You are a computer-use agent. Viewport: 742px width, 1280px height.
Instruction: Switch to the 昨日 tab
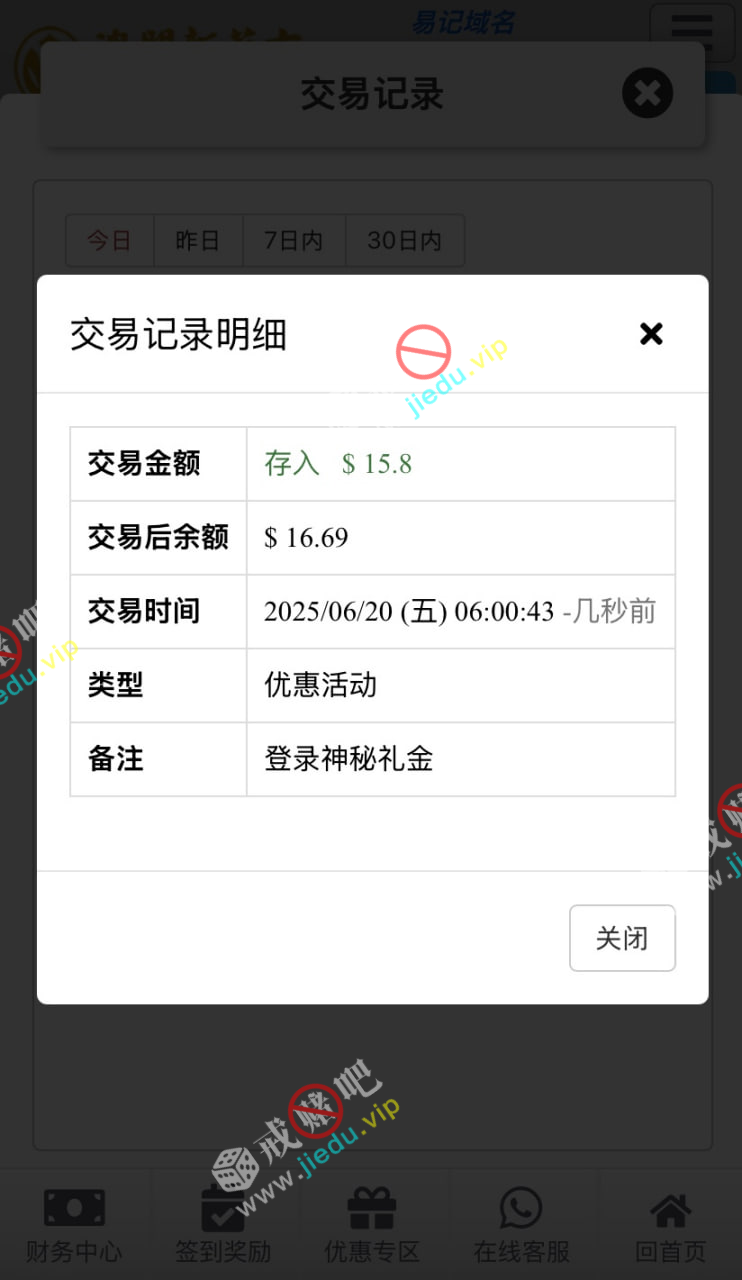(198, 241)
